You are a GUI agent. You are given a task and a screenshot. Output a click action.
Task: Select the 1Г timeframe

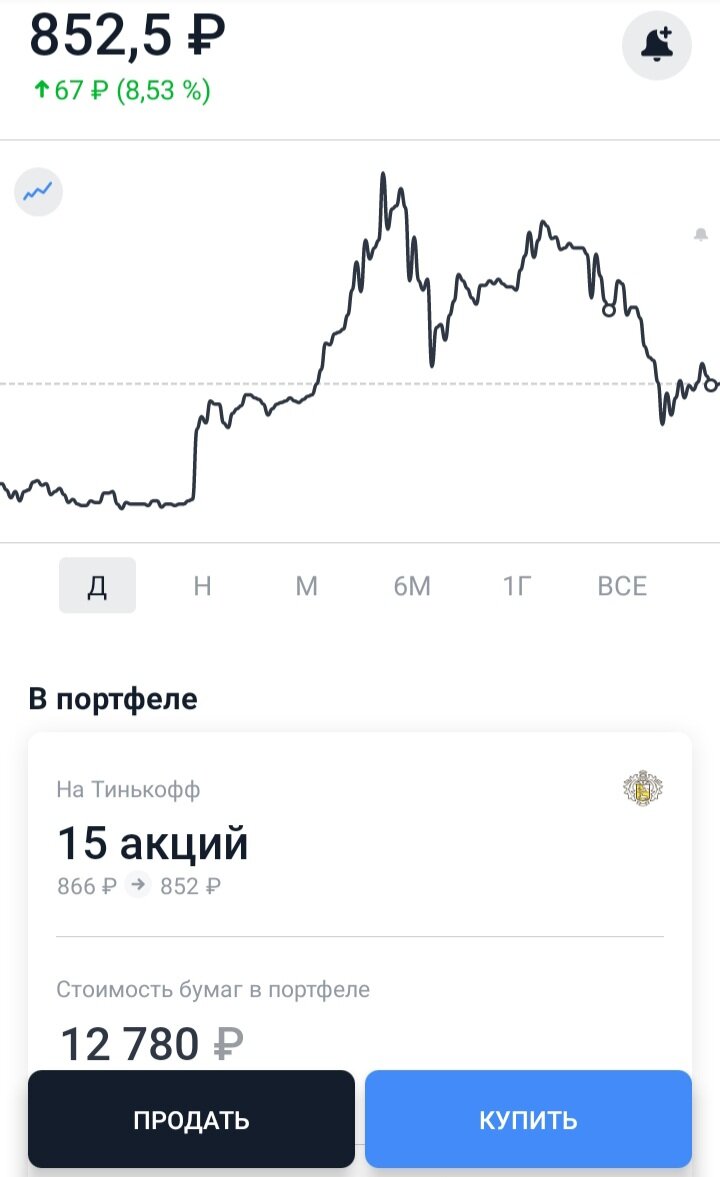(x=517, y=586)
